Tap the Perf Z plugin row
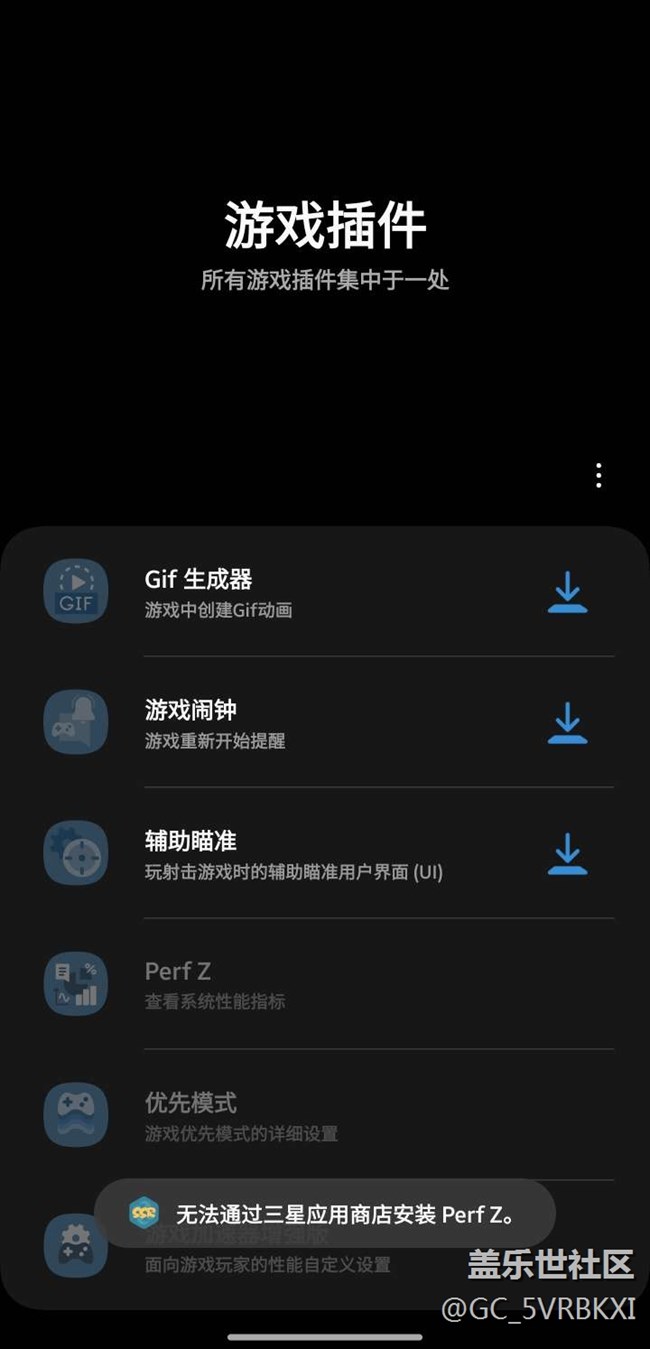Image resolution: width=650 pixels, height=1349 pixels. tap(300, 984)
